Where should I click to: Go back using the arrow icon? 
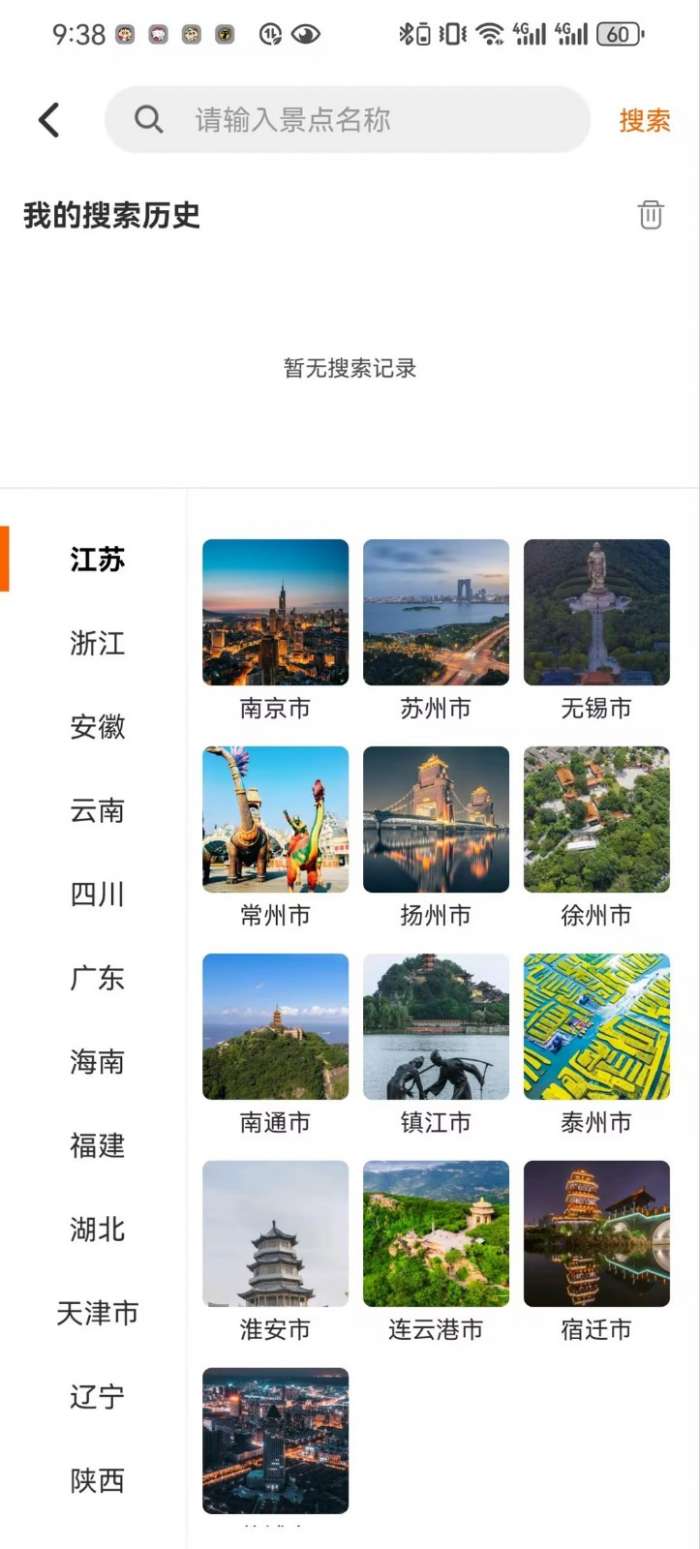pyautogui.click(x=49, y=120)
